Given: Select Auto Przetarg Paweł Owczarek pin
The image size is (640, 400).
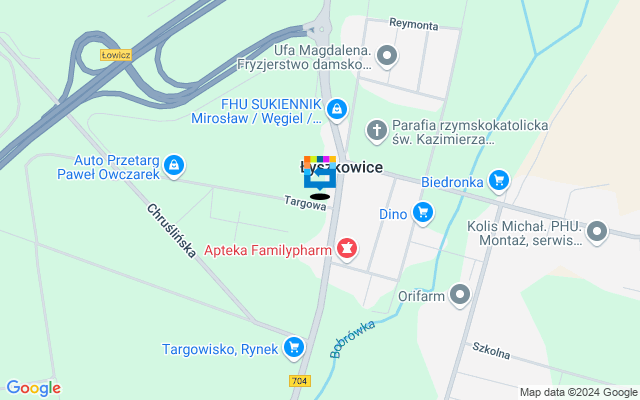Looking at the screenshot, I should [x=174, y=164].
